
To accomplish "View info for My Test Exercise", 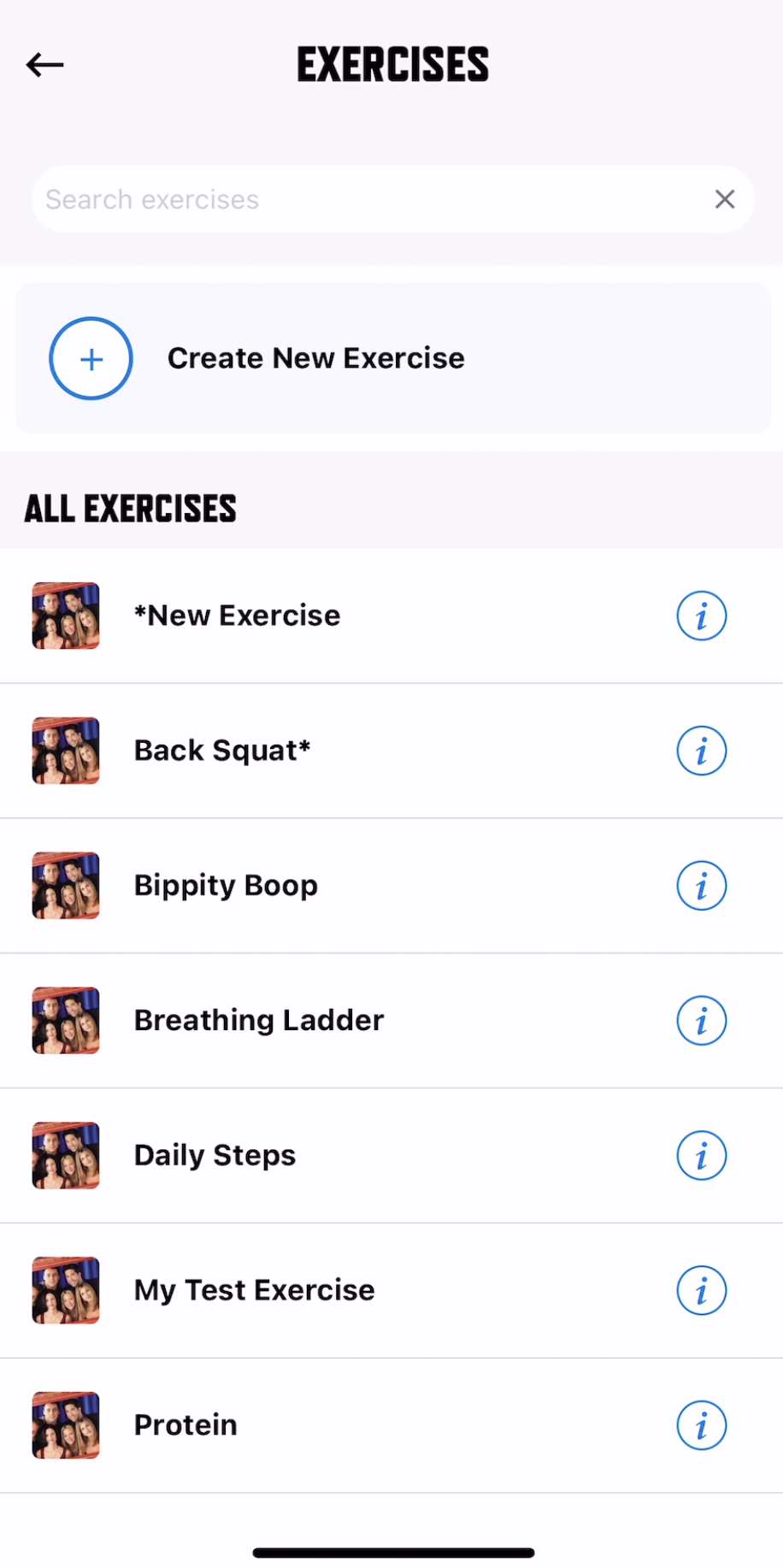I will [x=702, y=1291].
